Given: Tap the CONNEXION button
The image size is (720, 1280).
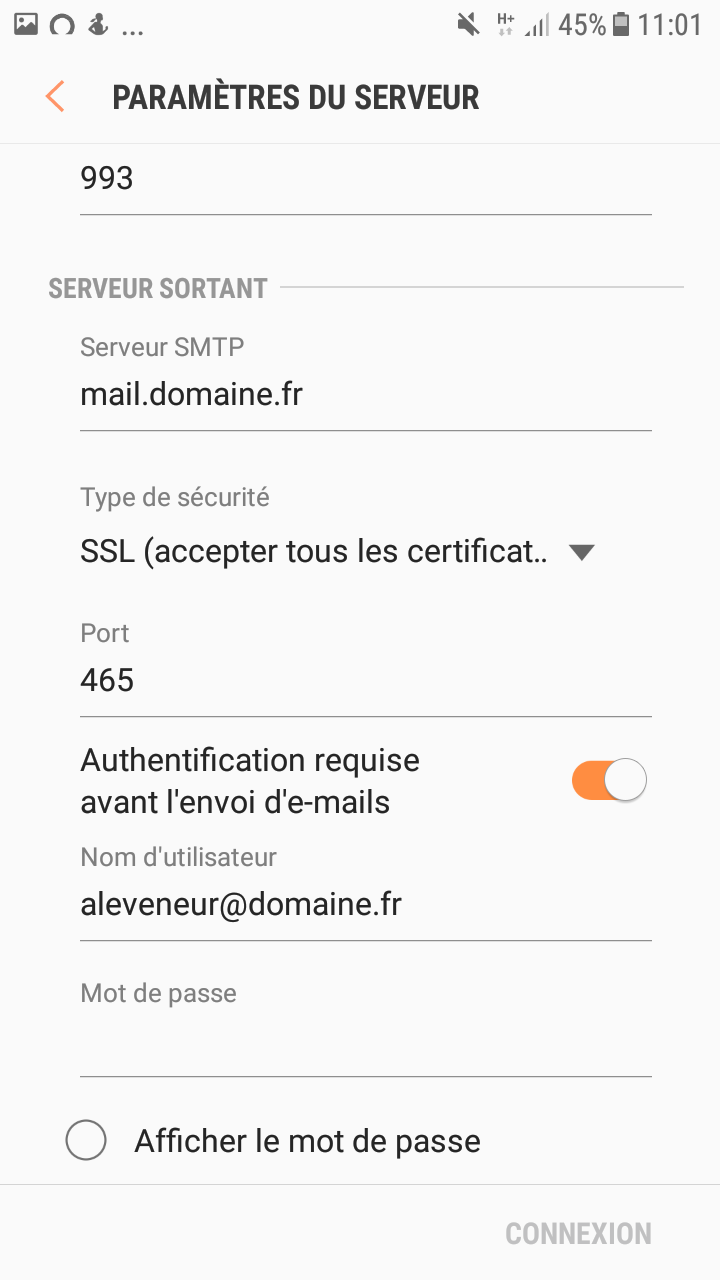Looking at the screenshot, I should pyautogui.click(x=579, y=1234).
